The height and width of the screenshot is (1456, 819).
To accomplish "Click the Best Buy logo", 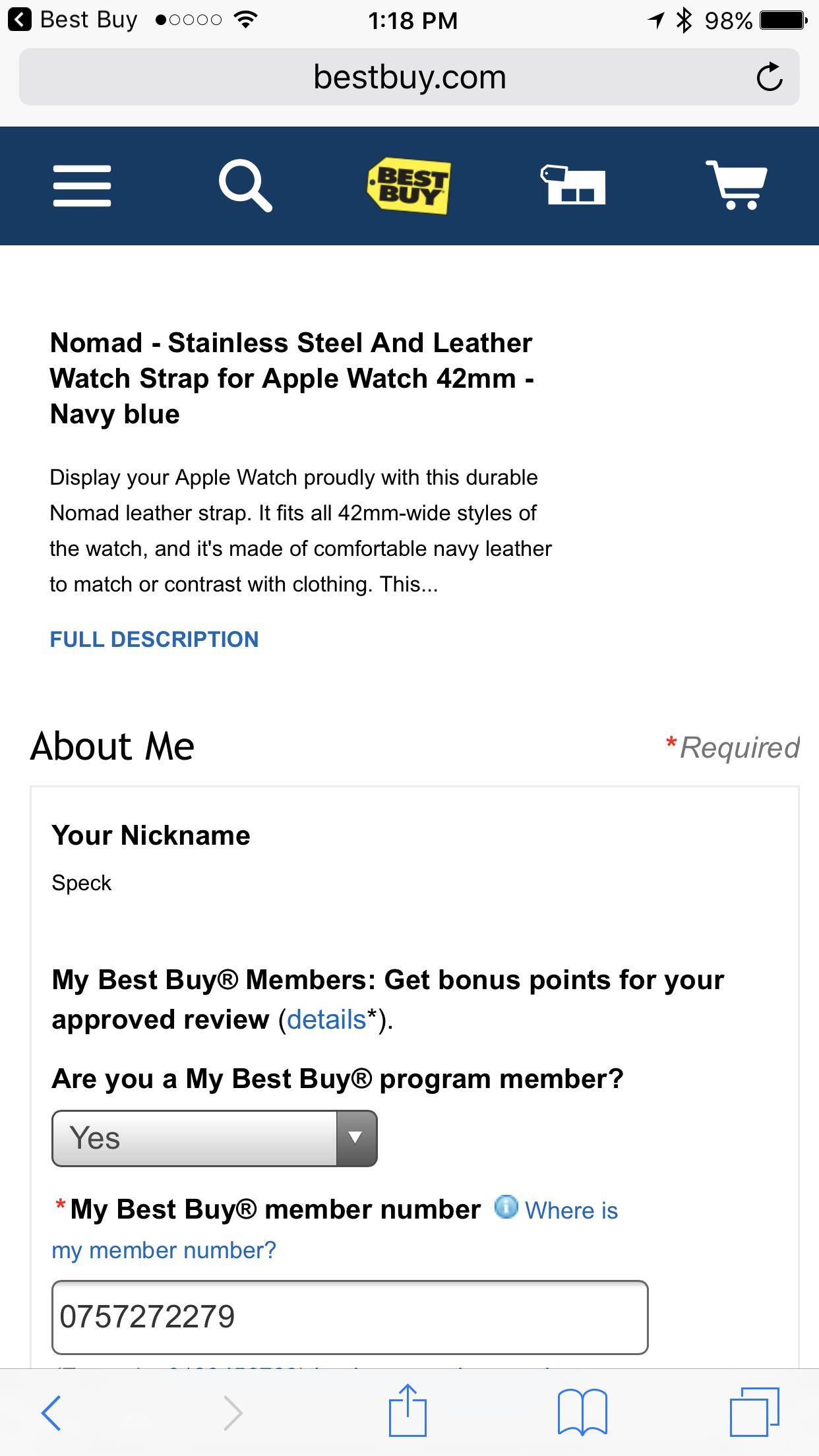I will pyautogui.click(x=409, y=186).
